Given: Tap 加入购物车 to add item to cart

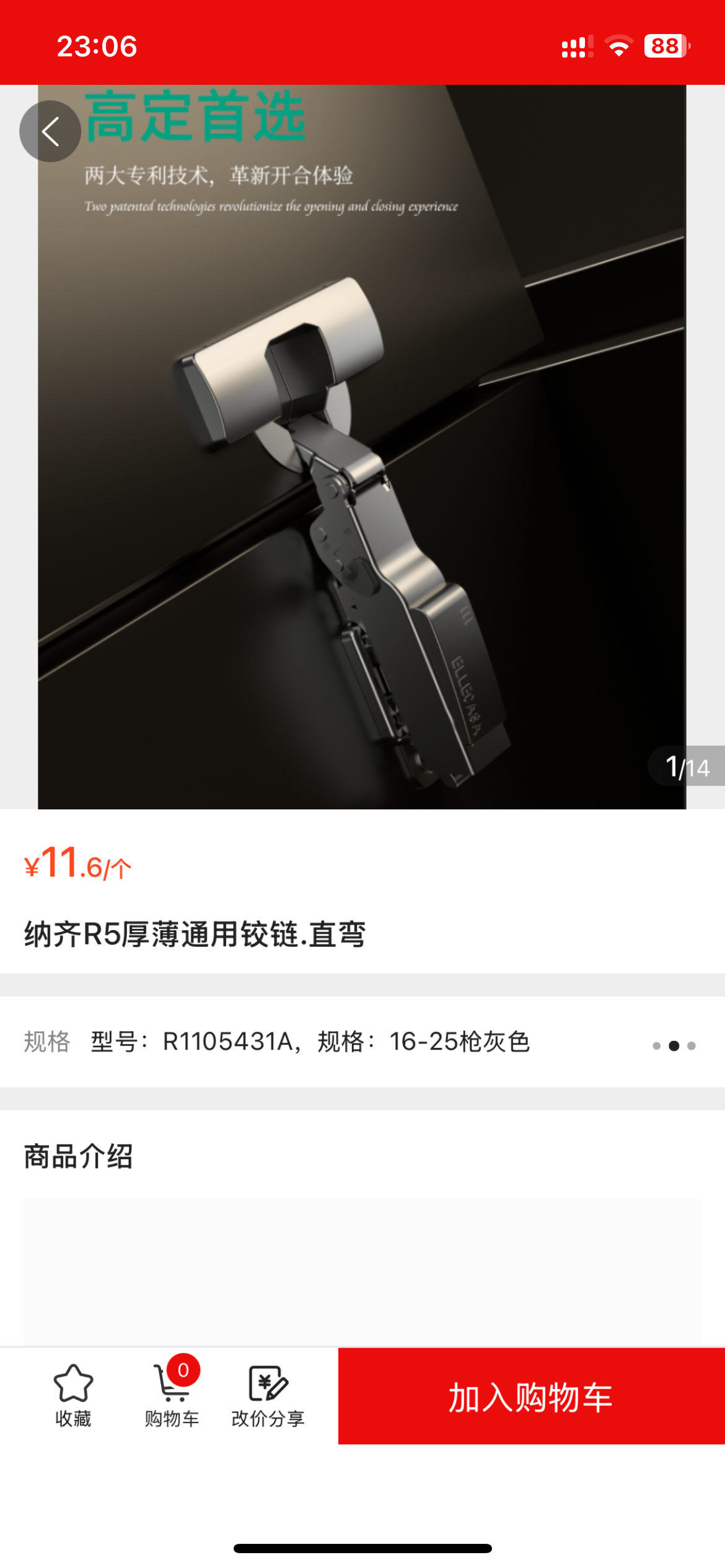Looking at the screenshot, I should (x=531, y=1397).
